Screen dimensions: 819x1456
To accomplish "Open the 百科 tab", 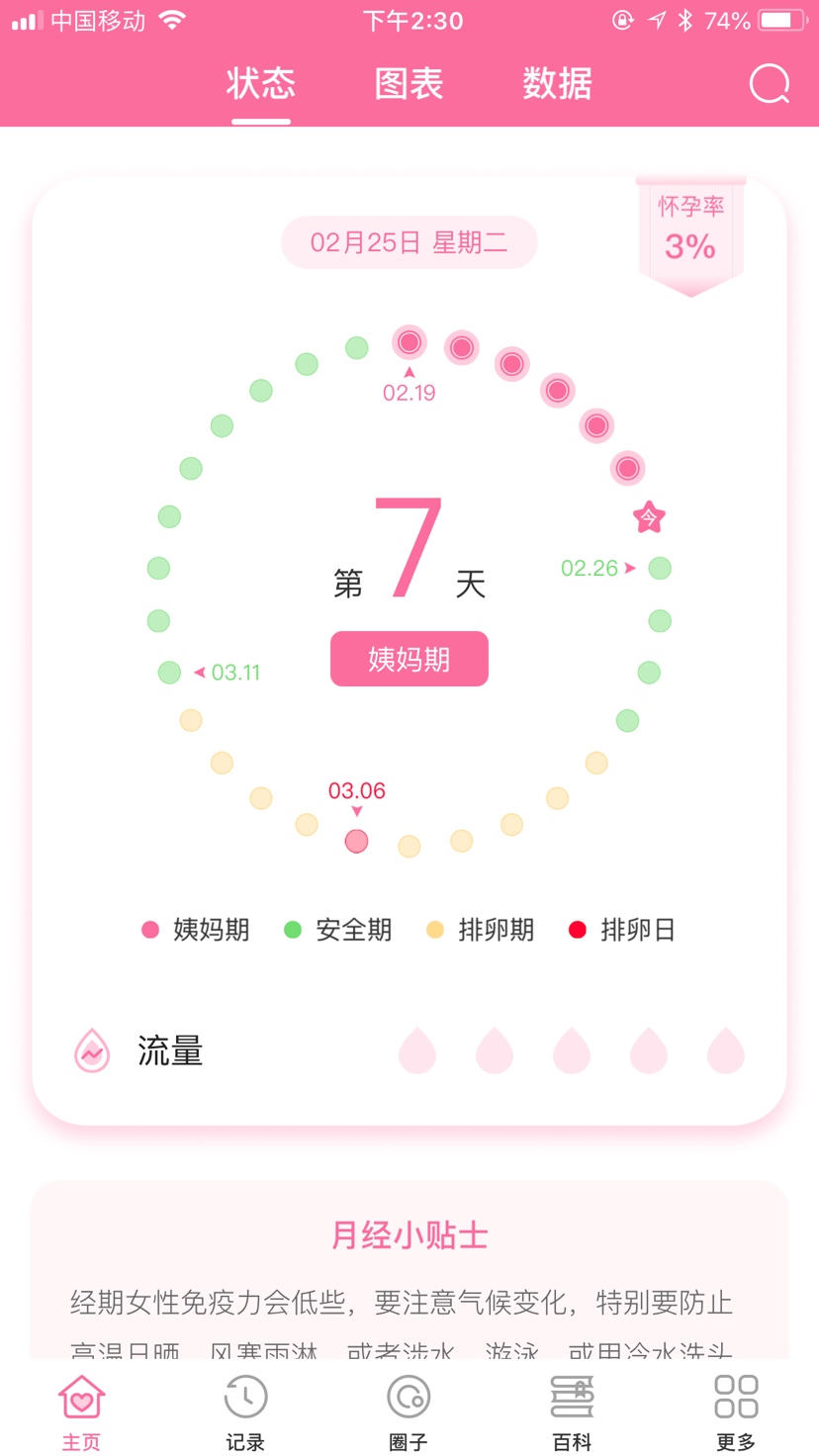I will (572, 1412).
